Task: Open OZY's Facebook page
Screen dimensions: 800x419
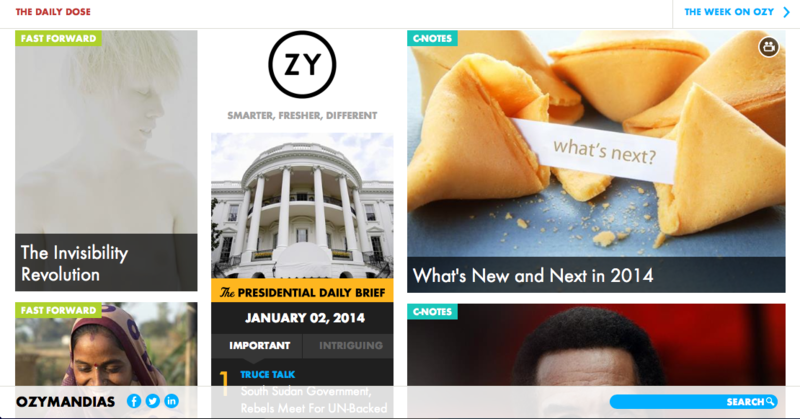Action: (x=134, y=401)
